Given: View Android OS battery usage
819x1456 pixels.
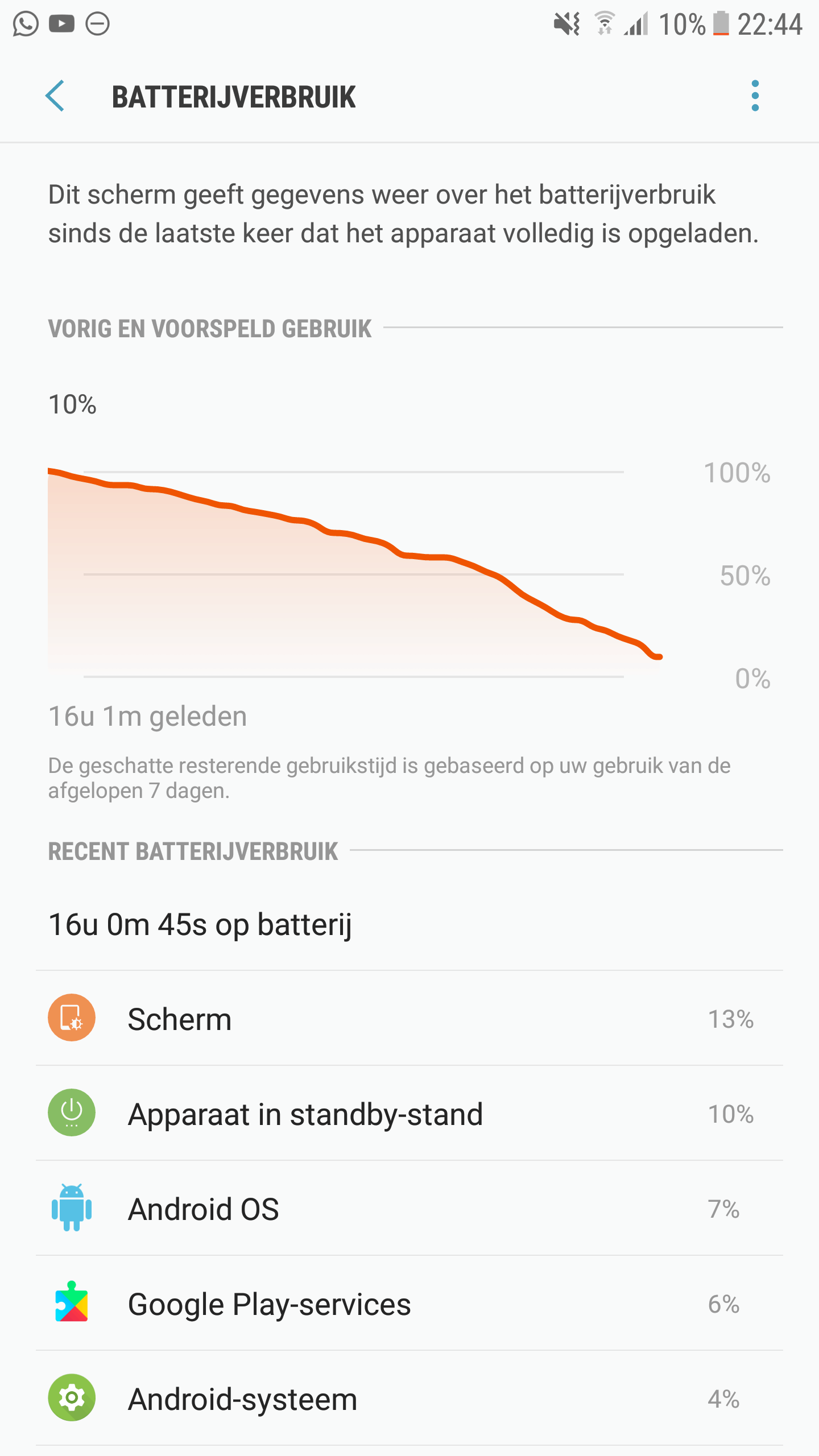Looking at the screenshot, I should tap(409, 1208).
